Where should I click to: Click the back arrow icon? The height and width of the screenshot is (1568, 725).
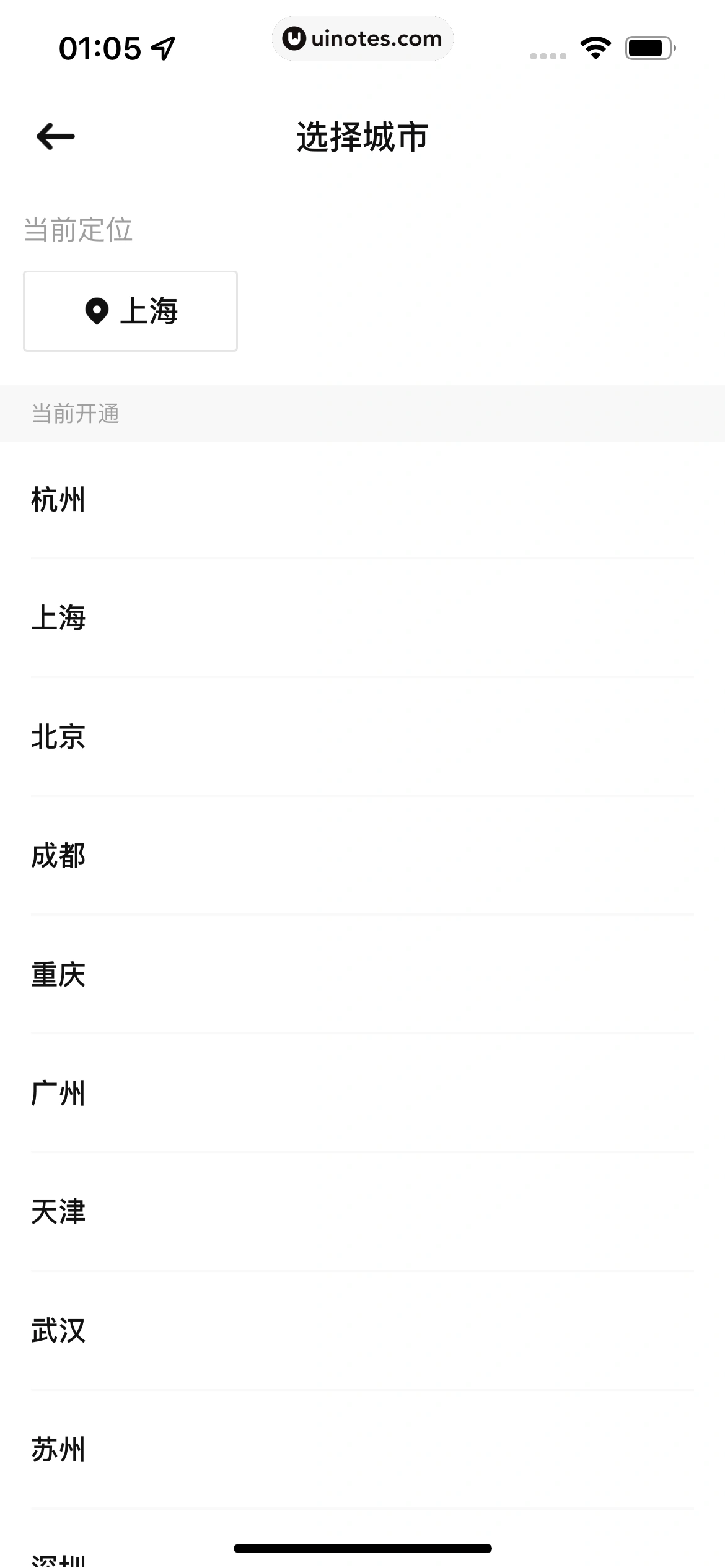point(55,136)
